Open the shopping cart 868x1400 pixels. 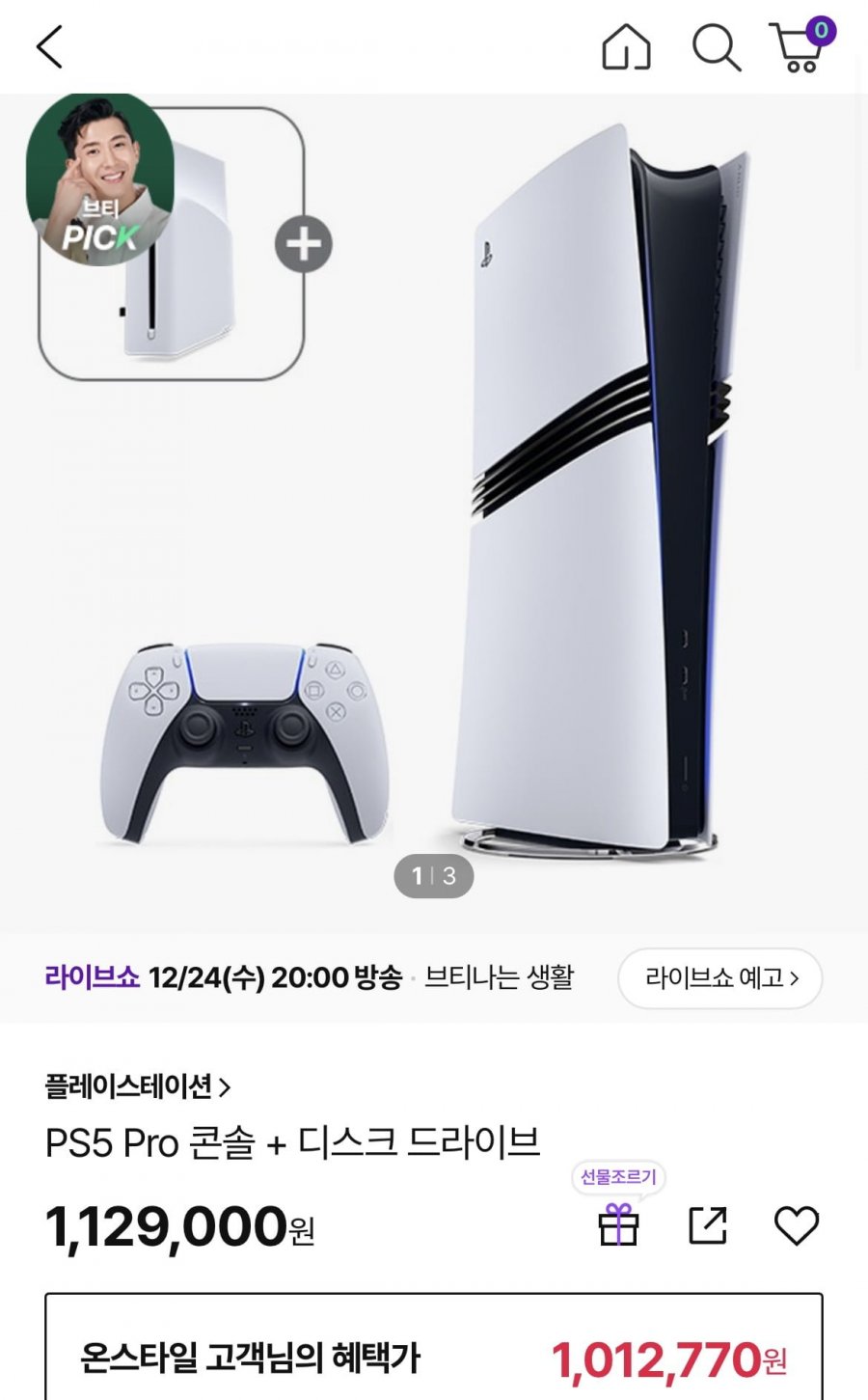(800, 46)
